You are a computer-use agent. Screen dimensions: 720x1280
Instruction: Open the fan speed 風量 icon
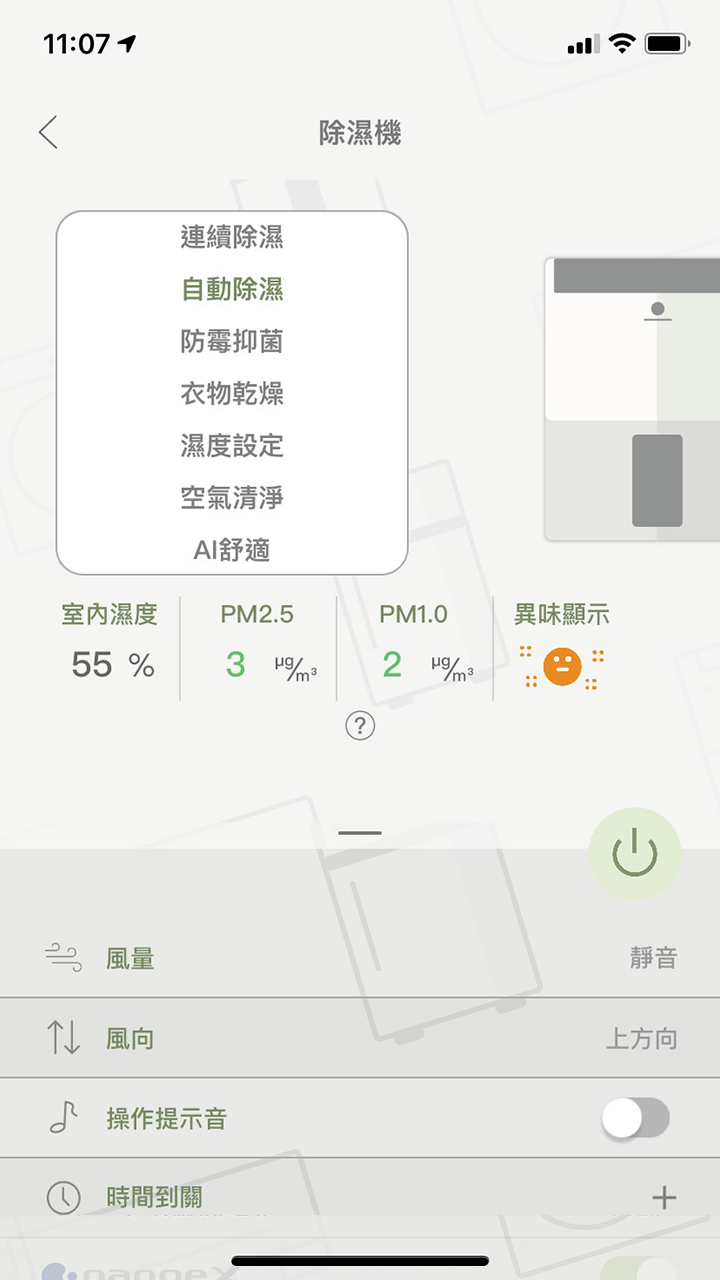pos(62,958)
